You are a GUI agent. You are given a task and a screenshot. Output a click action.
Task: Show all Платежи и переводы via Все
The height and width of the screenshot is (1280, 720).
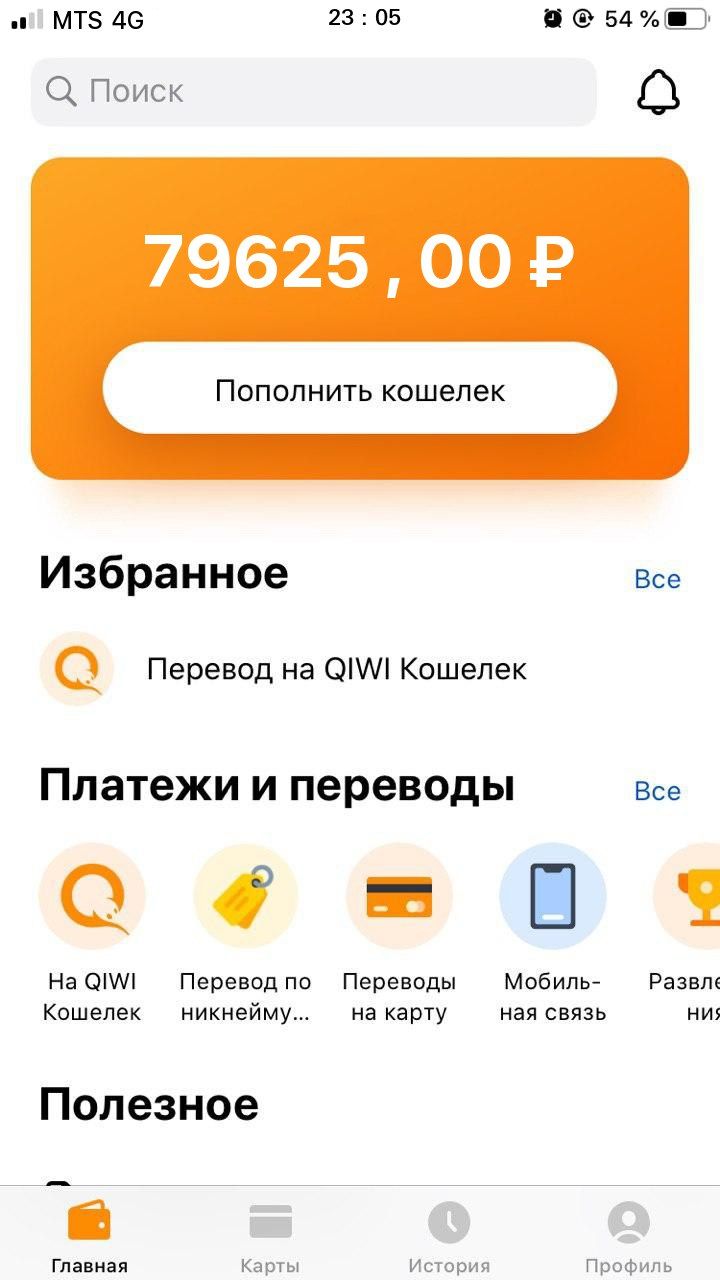tap(657, 791)
